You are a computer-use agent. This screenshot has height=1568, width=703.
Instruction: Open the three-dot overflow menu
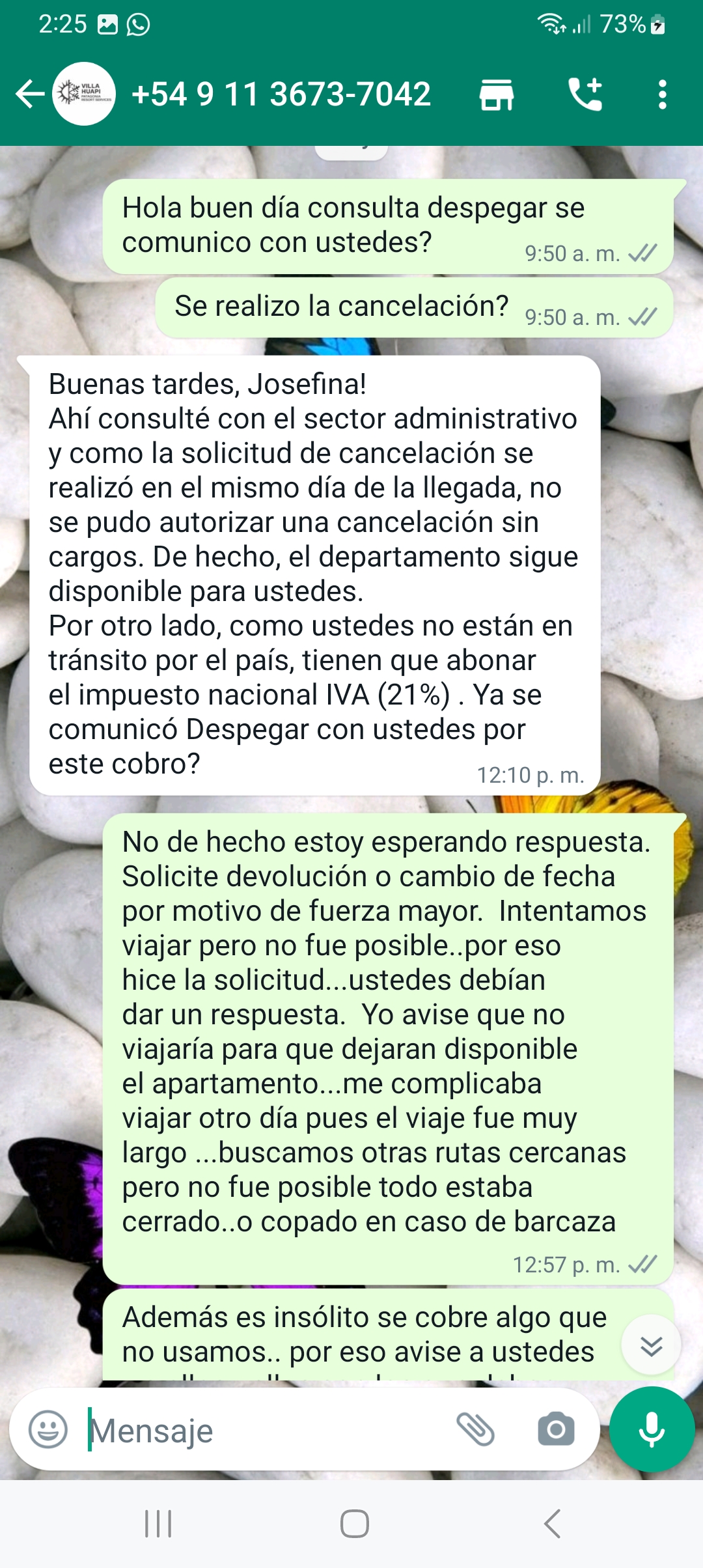point(662,94)
